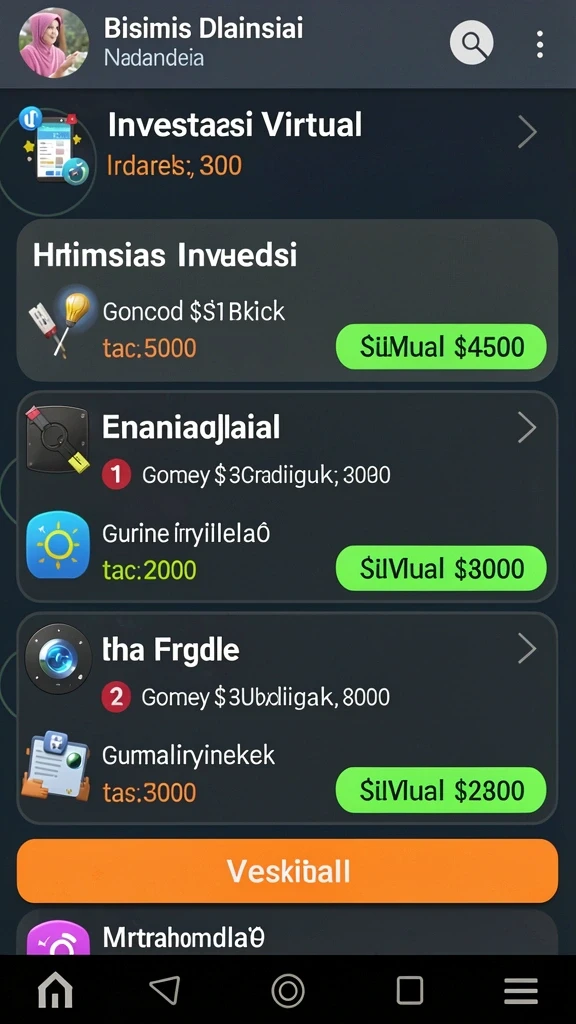The image size is (576, 1024).
Task: Open the Investasi Virtual chevron
Action: [x=527, y=133]
